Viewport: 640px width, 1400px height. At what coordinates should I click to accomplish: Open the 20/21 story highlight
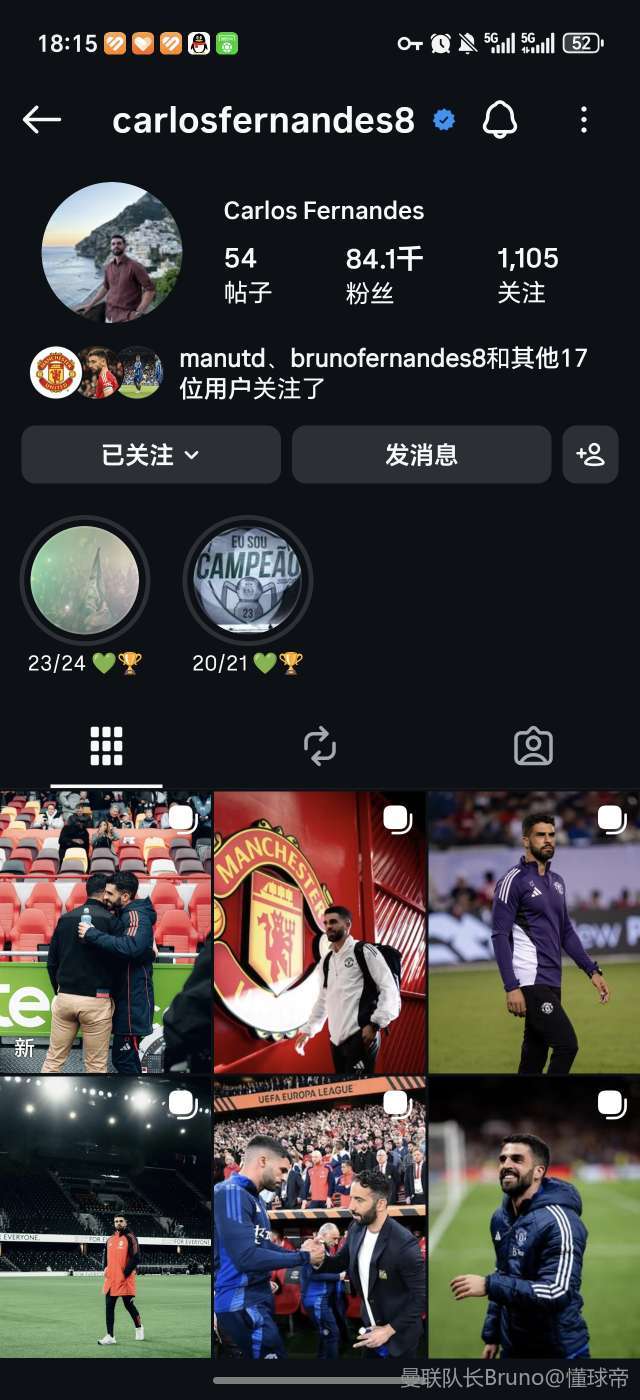[248, 581]
